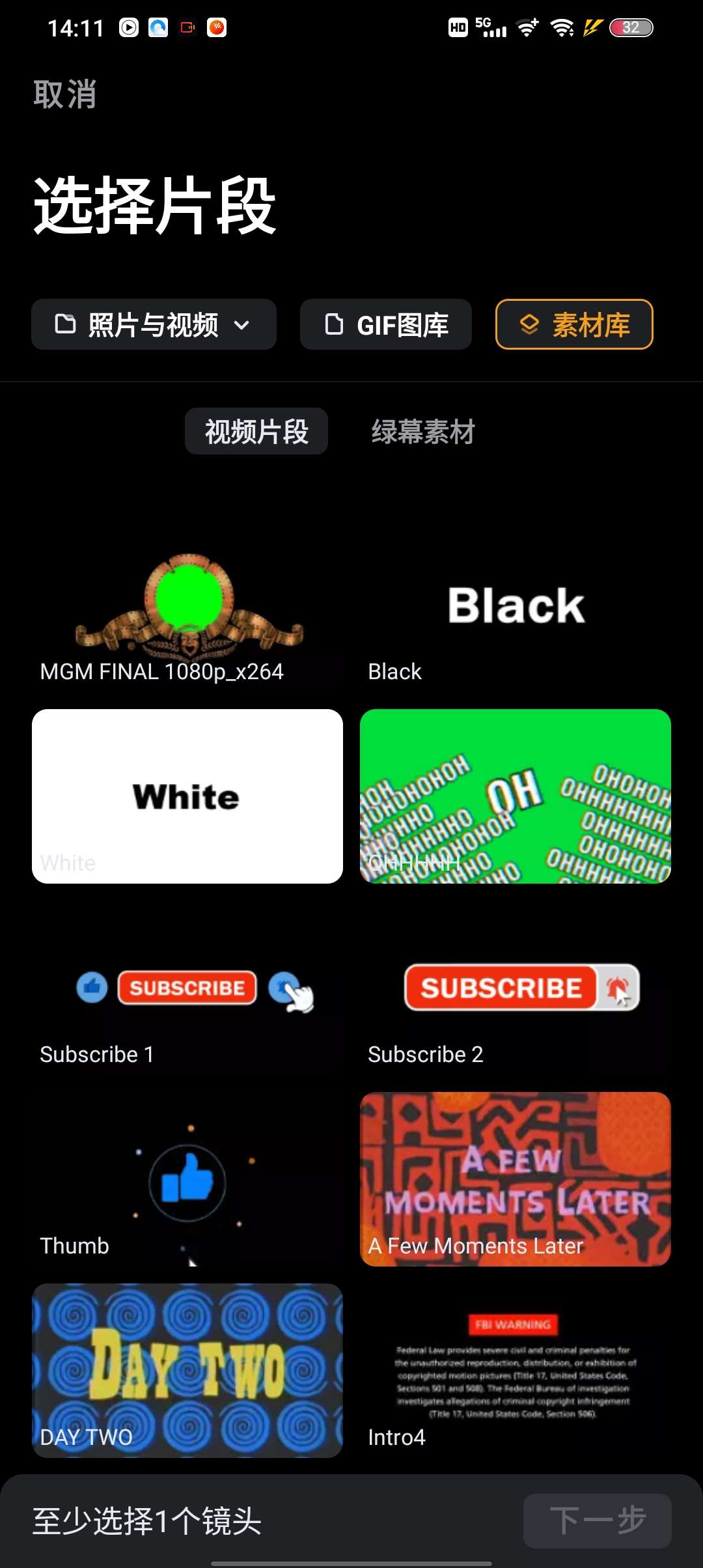The width and height of the screenshot is (703, 1568).
Task: Choose the DAY TWO clip
Action: pyautogui.click(x=187, y=1370)
